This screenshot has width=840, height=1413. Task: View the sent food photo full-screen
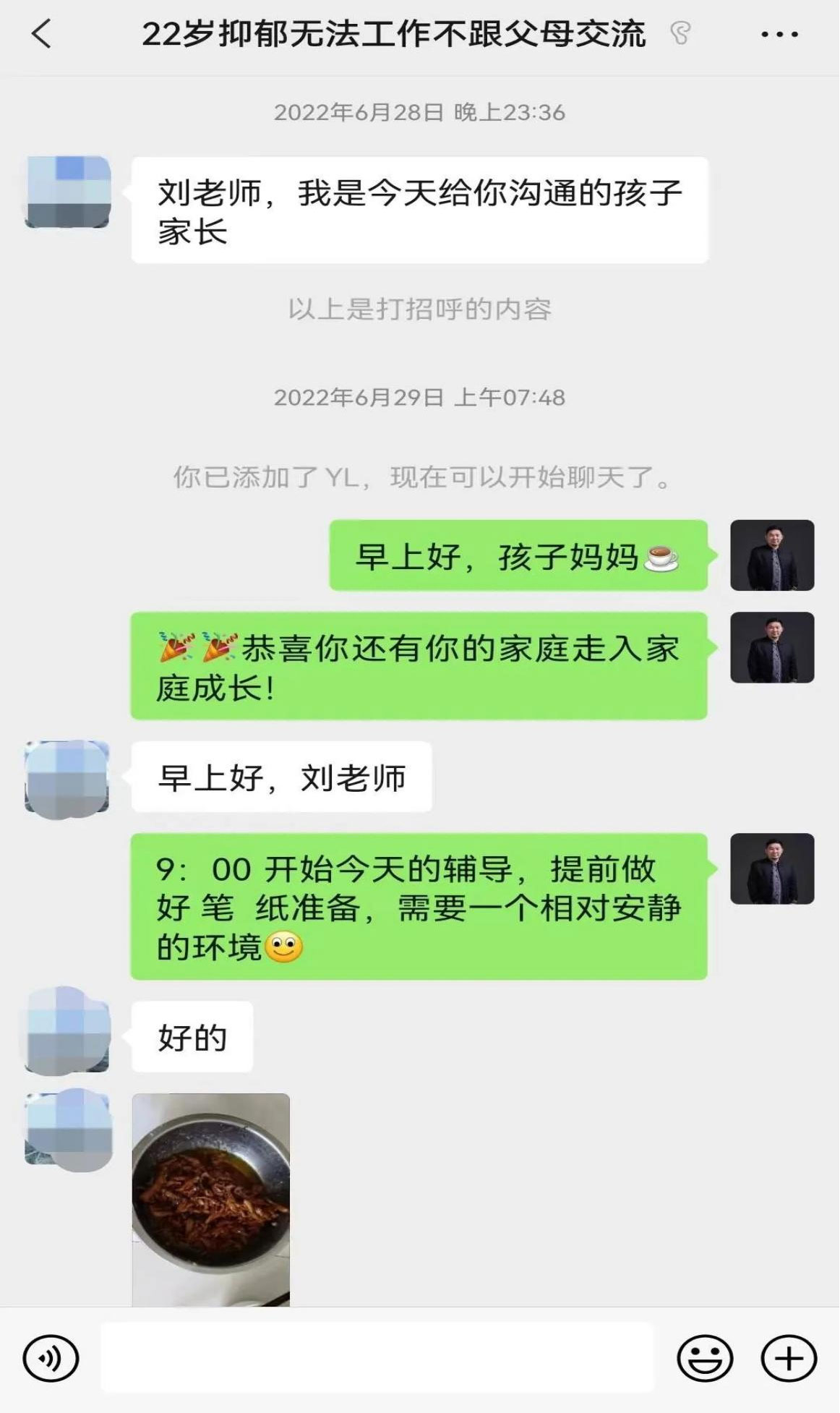(211, 1199)
